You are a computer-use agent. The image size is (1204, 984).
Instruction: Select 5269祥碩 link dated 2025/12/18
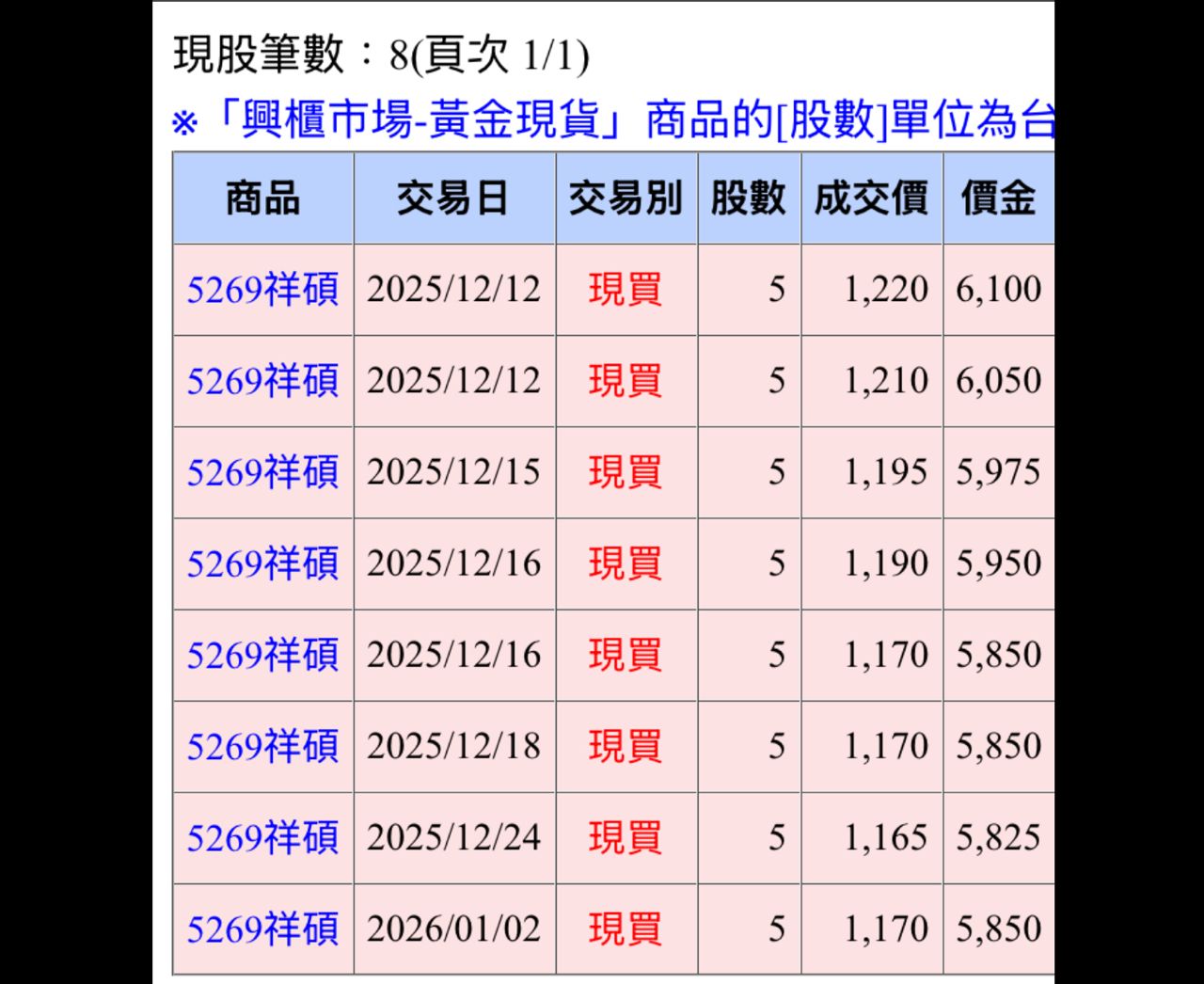tap(262, 746)
